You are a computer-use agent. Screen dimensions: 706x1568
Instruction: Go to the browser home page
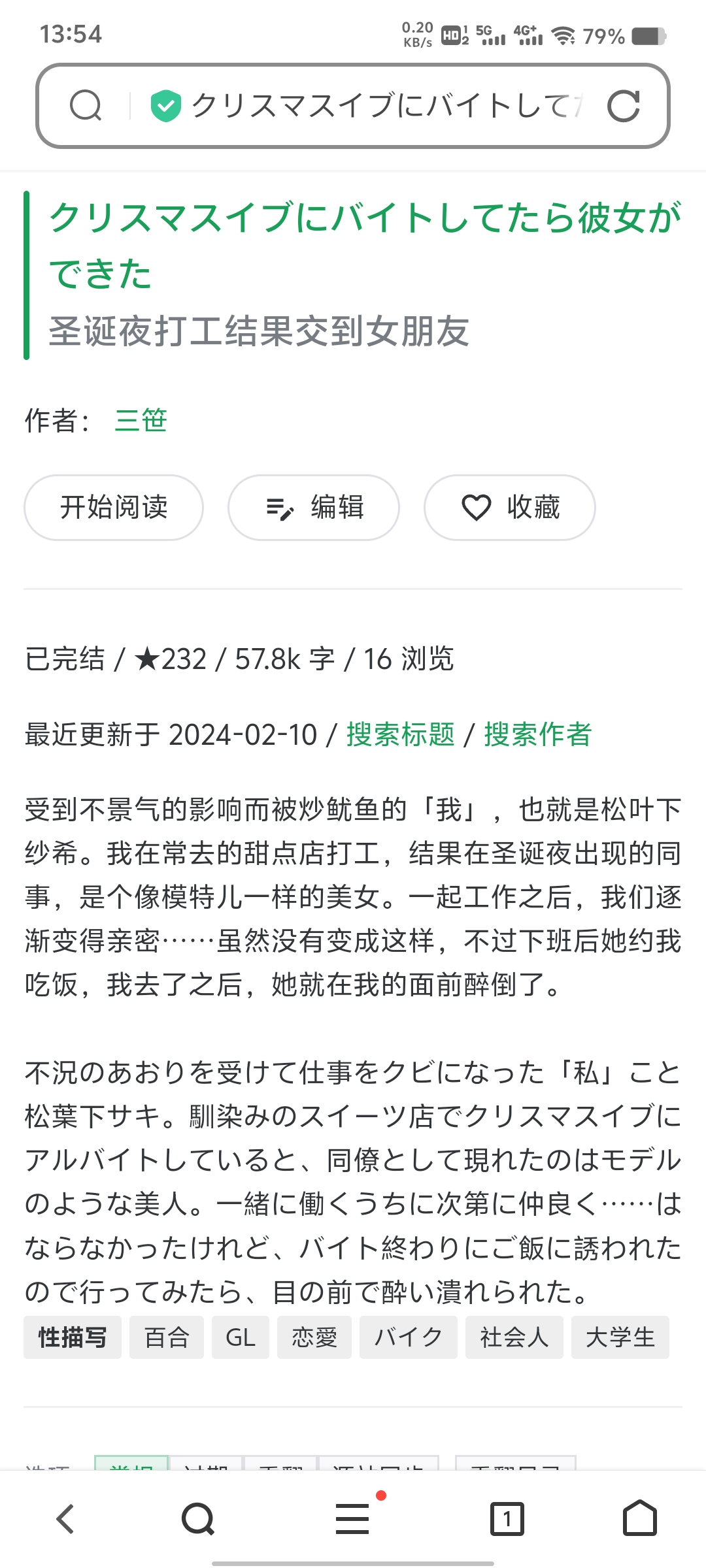click(639, 1518)
